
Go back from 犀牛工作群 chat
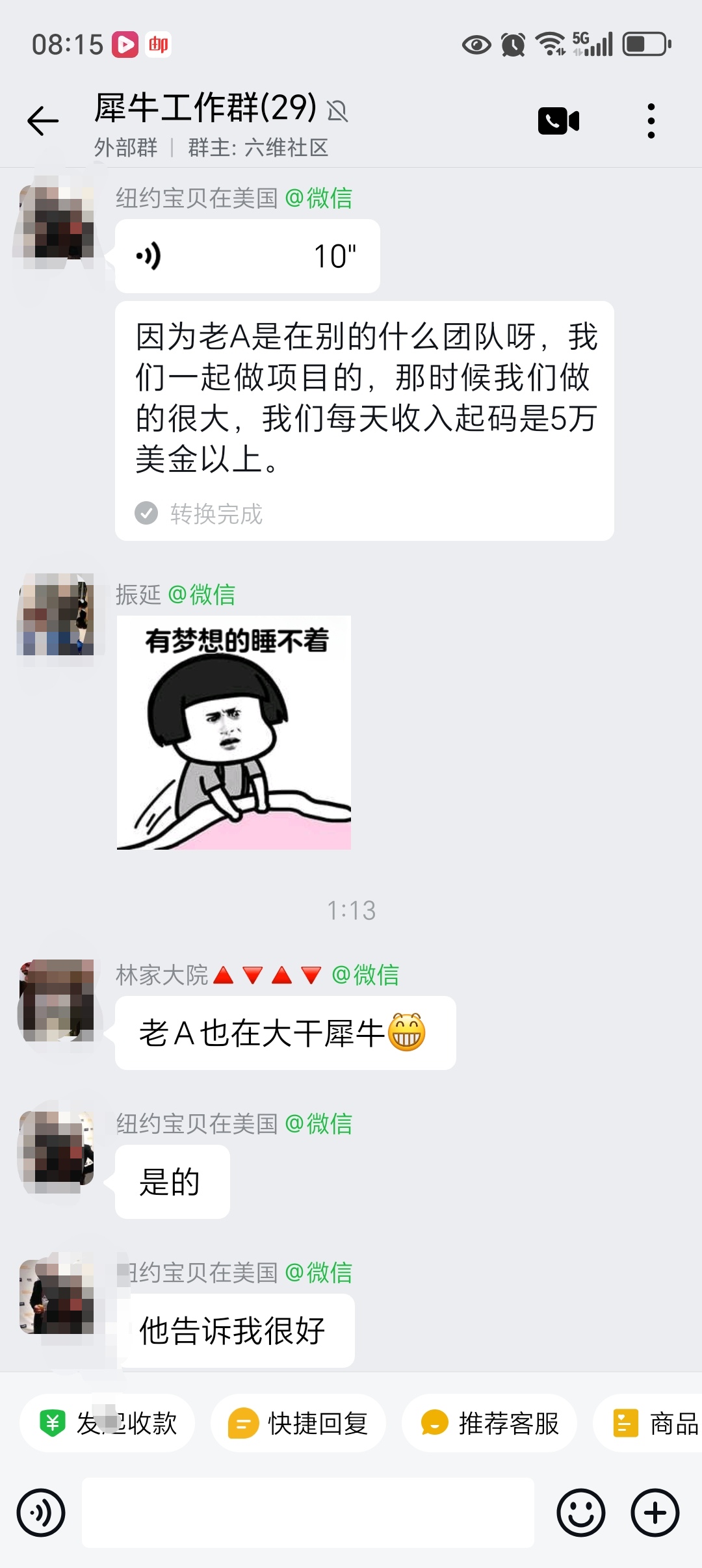43,121
